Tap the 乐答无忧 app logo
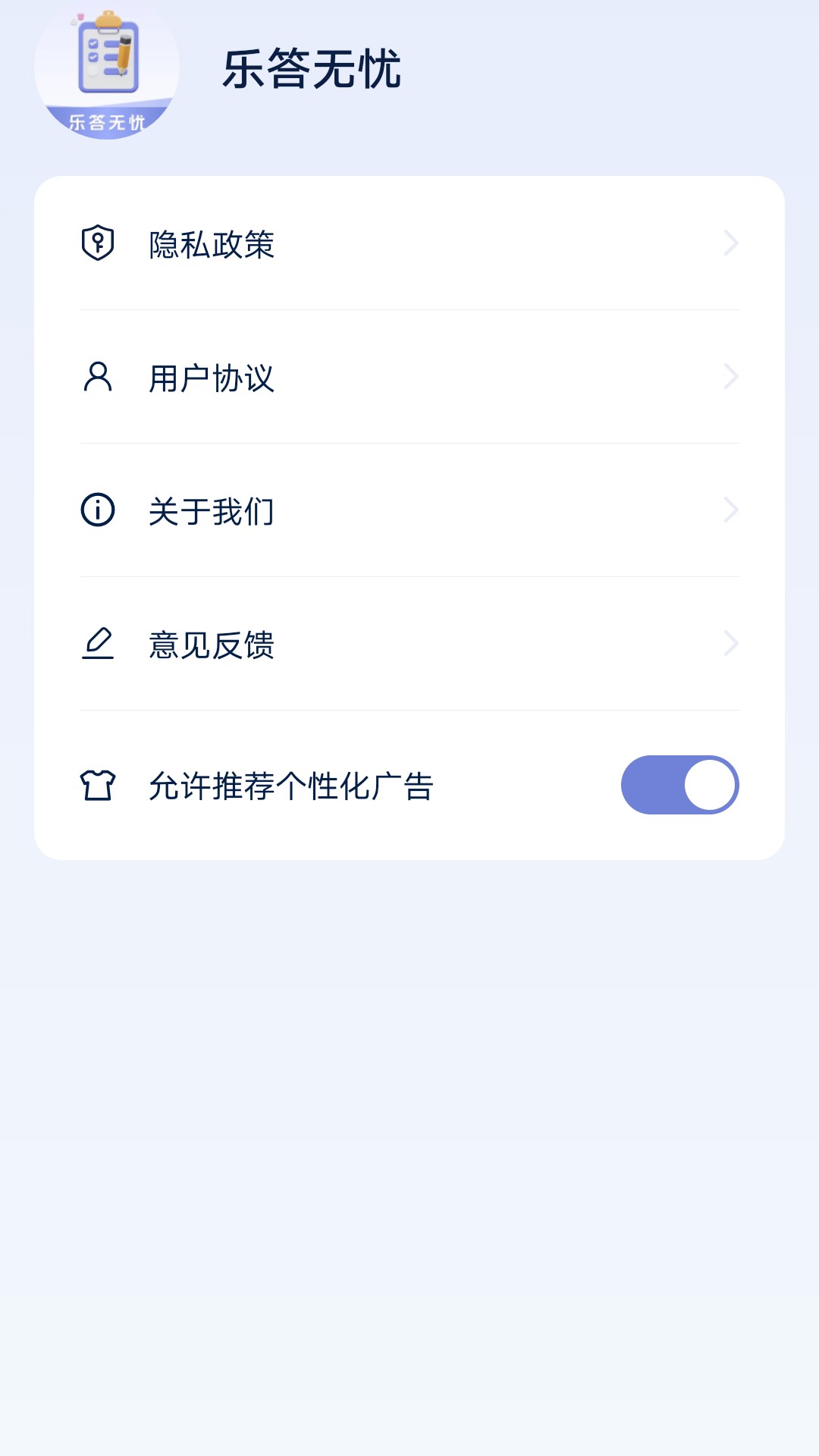Viewport: 819px width, 1456px height. click(106, 72)
